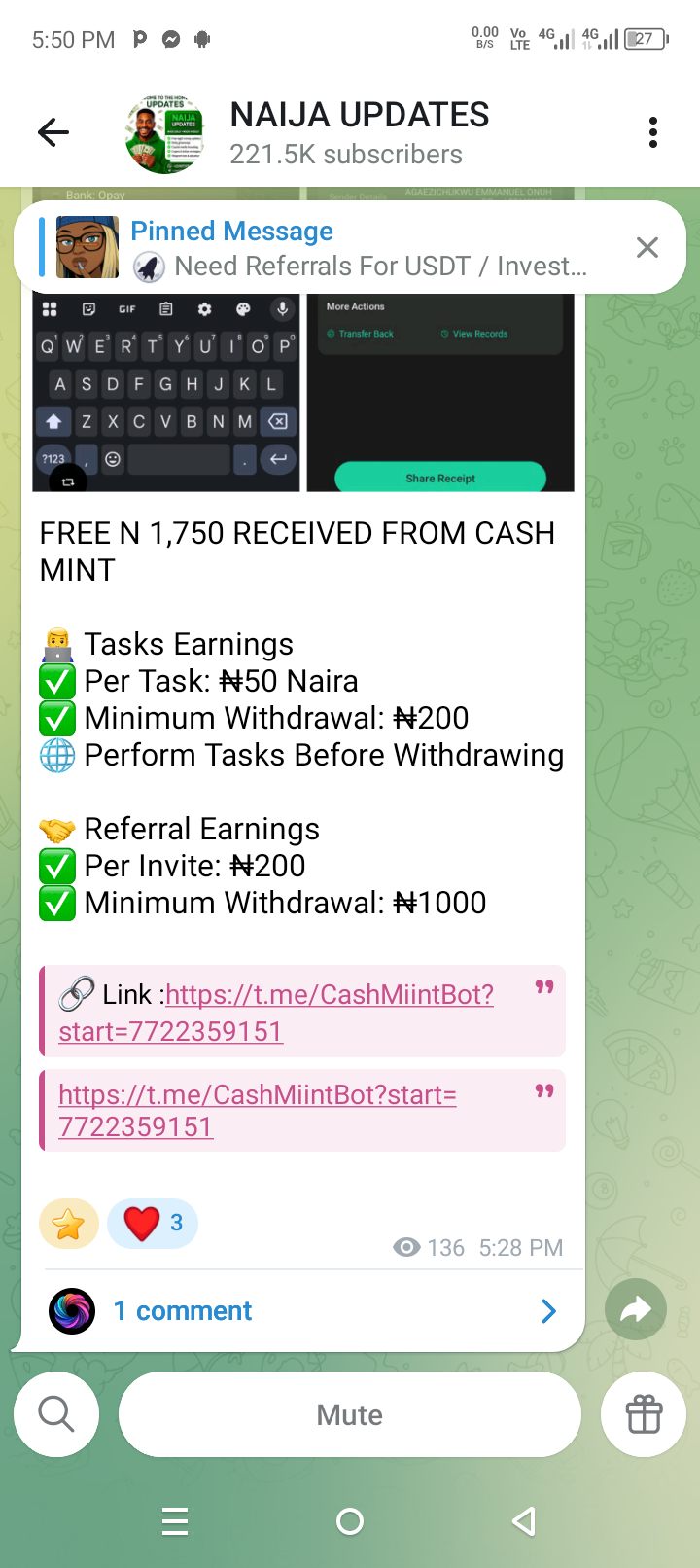Tap the heart reaction with 3
700x1568 pixels.
point(153,1224)
